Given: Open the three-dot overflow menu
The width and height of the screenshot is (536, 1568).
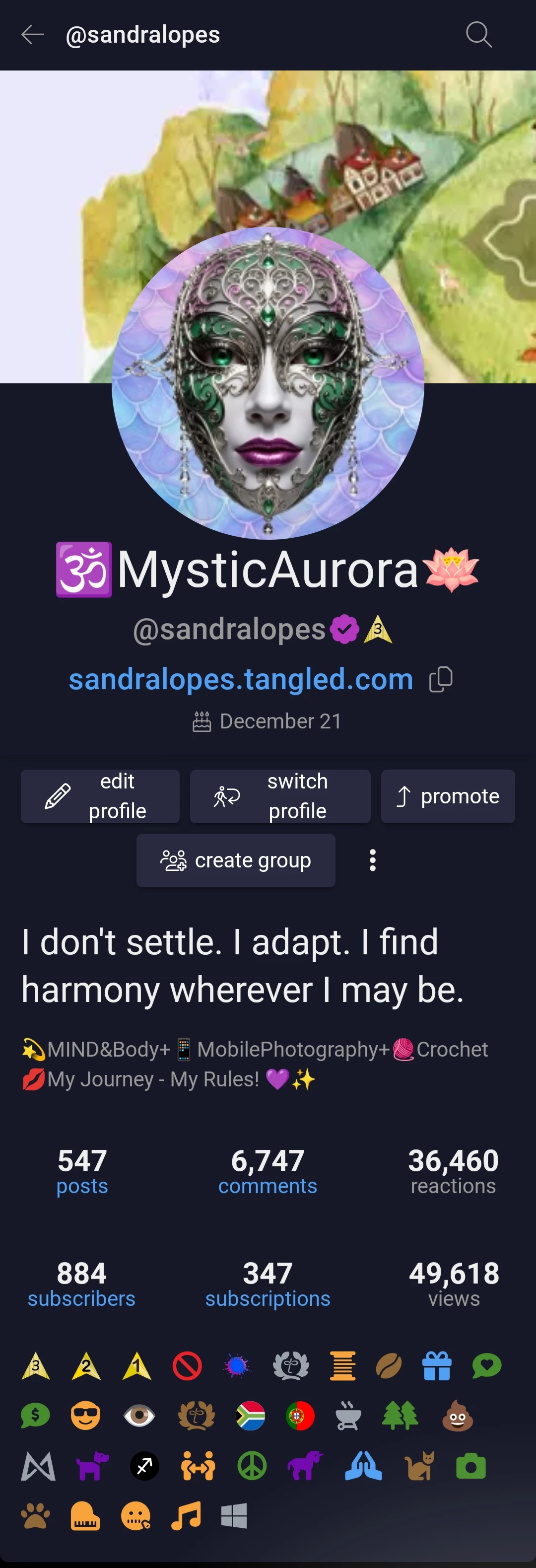Looking at the screenshot, I should 372,860.
